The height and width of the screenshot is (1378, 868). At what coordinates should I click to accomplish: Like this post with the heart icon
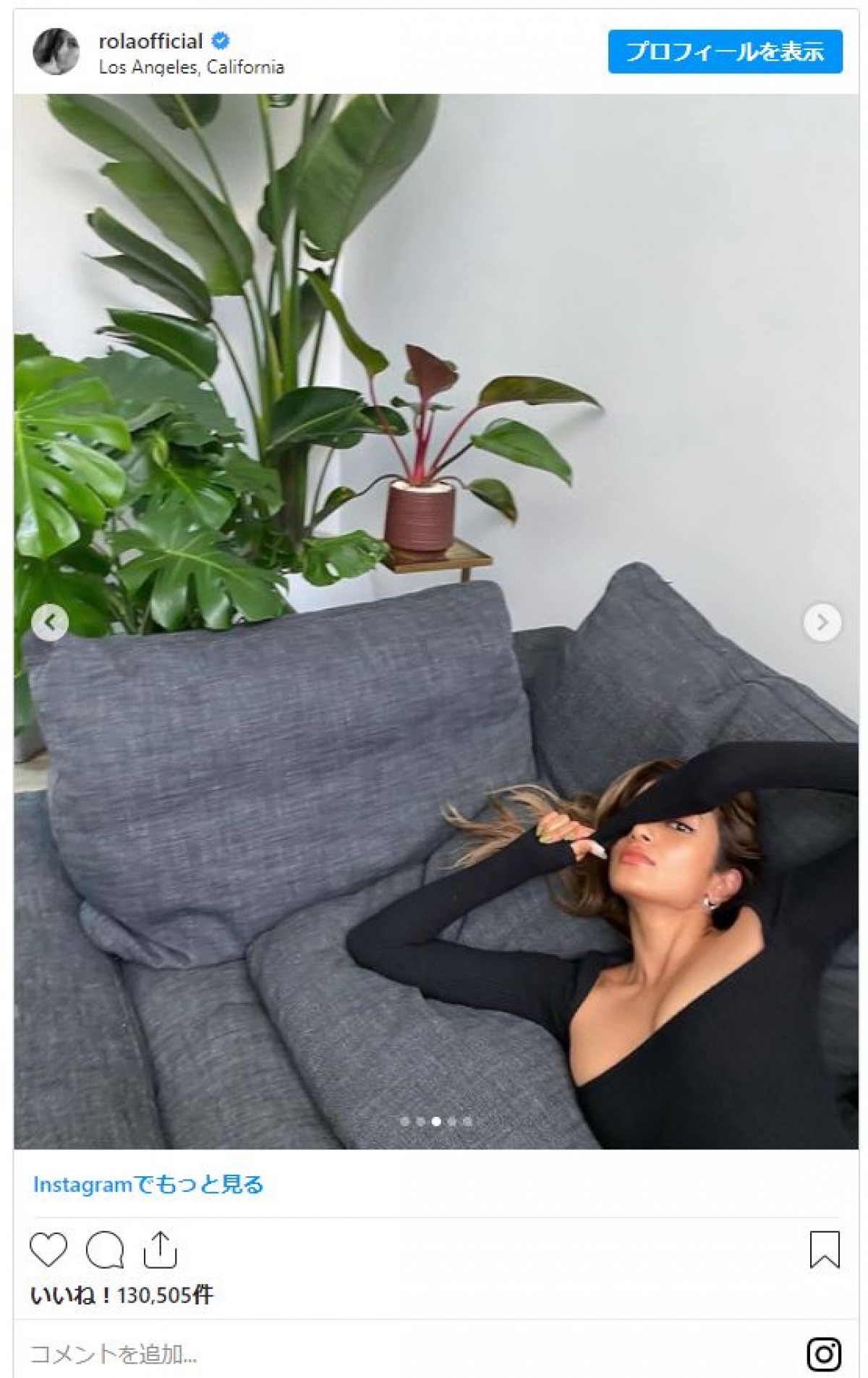click(x=48, y=1249)
